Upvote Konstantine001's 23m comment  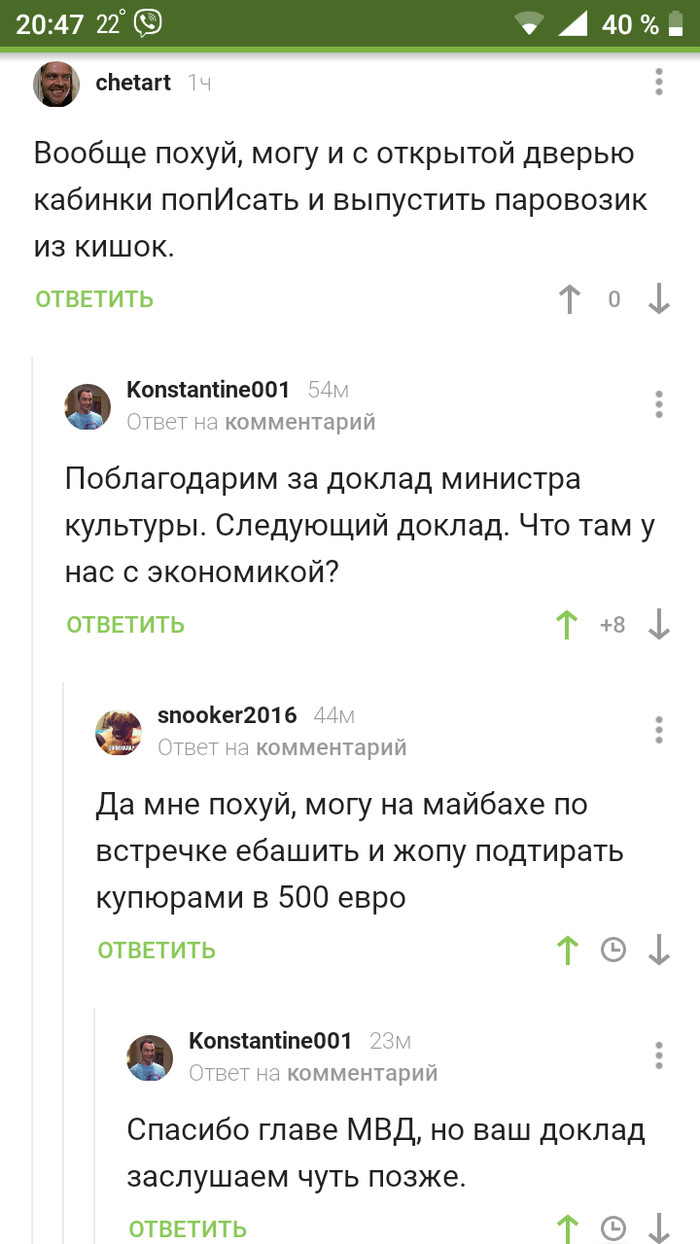point(567,1228)
